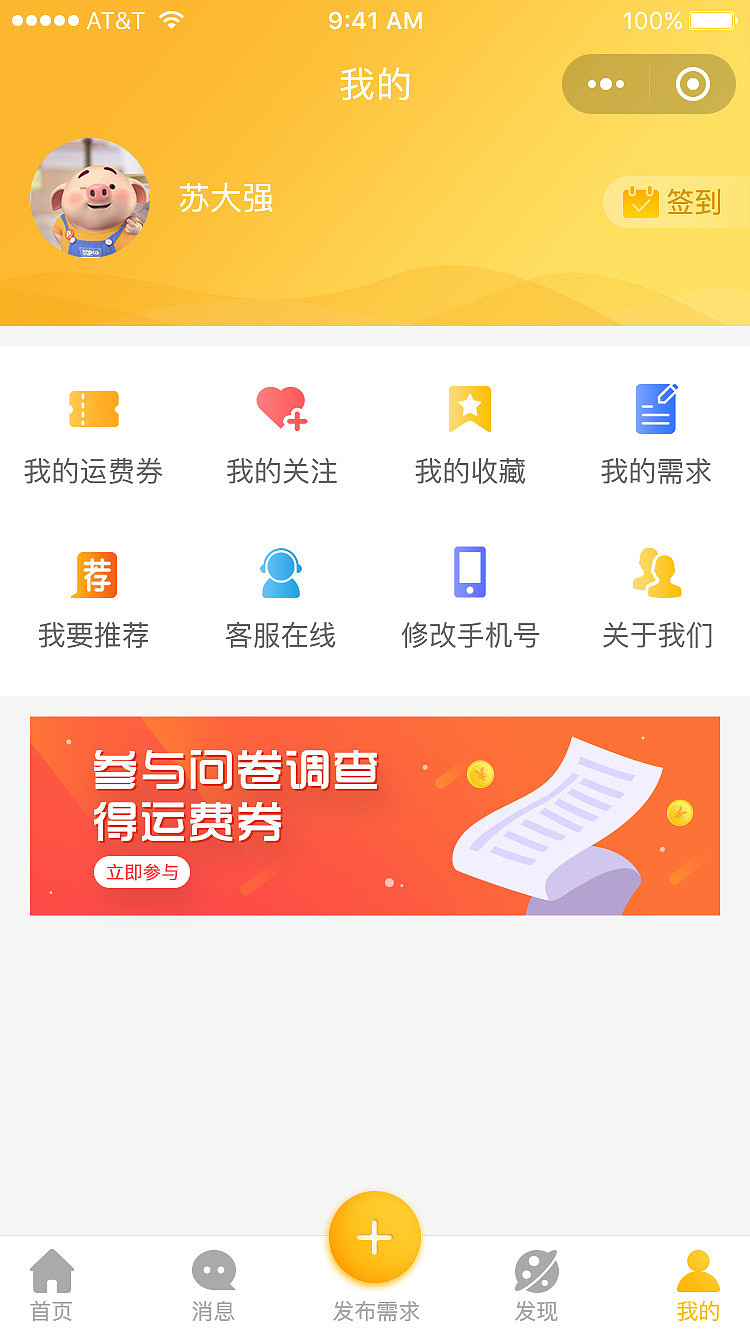
Task: Open 我的运费券 (shipping coupons) ticket icon
Action: [x=94, y=408]
